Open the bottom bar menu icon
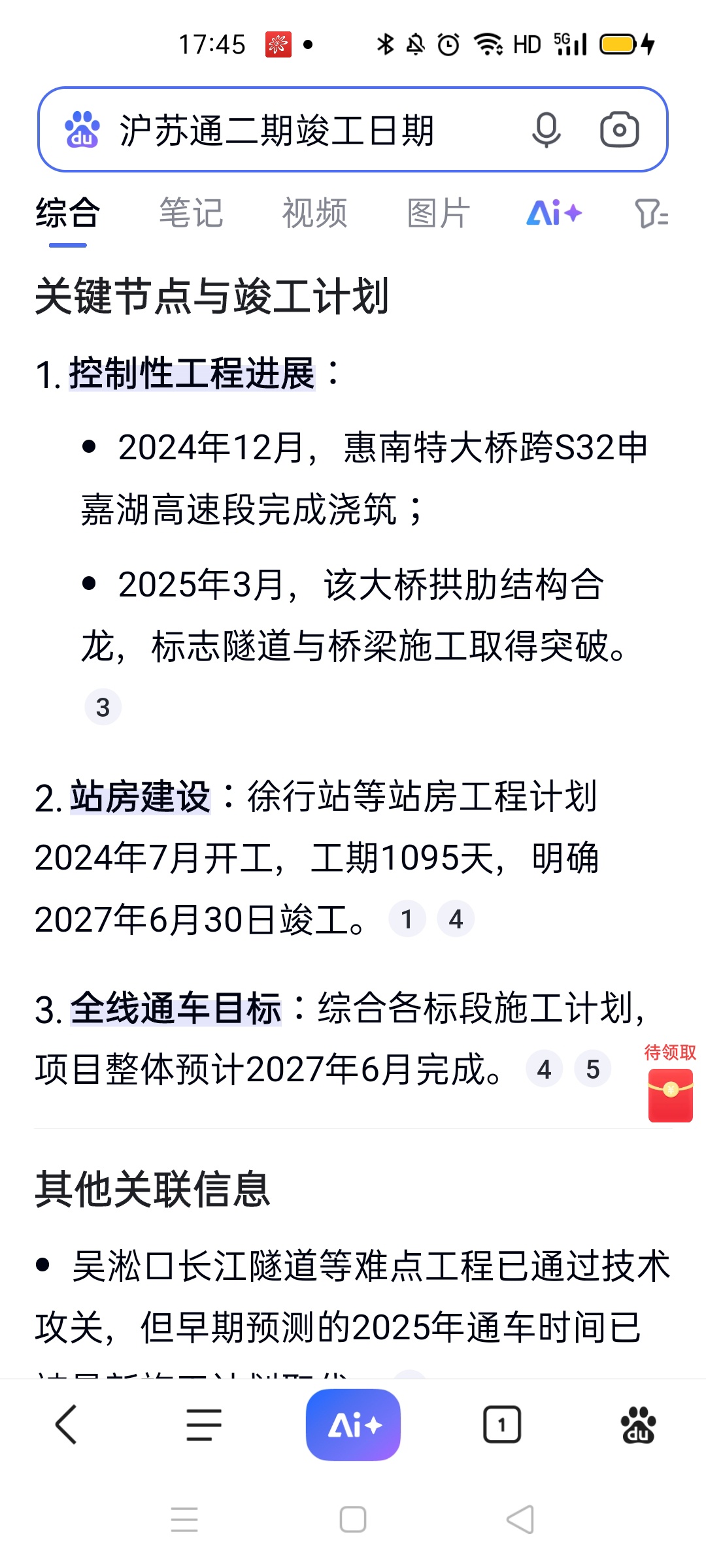Viewport: 706px width, 1568px height. pos(204,1425)
